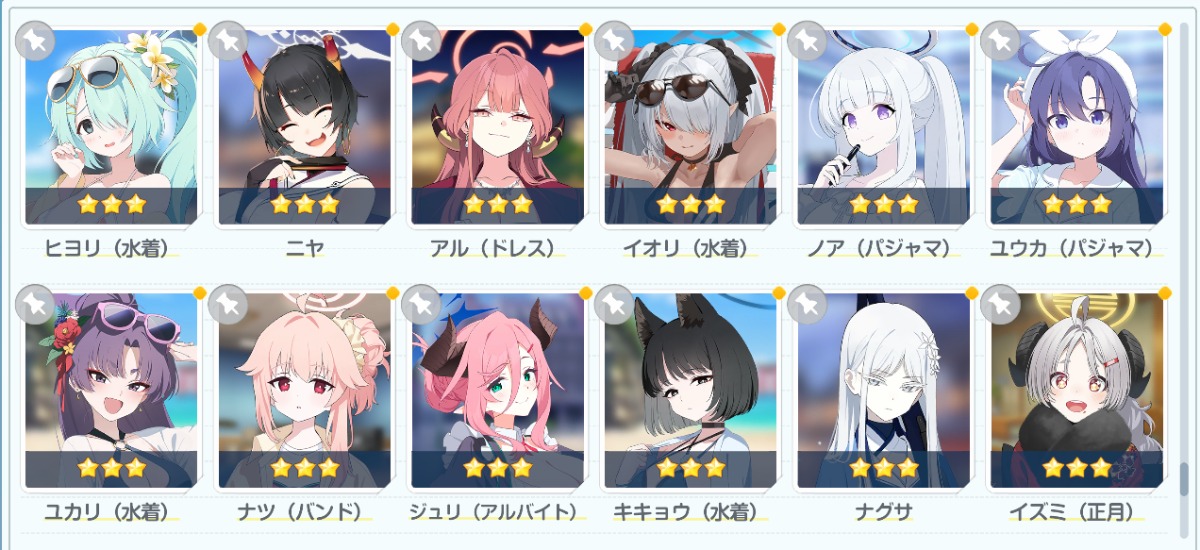Screen dimensions: 1200x550
Task: Tap the pin icon on ジュリ（アルバイト）
Action: pyautogui.click(x=420, y=304)
